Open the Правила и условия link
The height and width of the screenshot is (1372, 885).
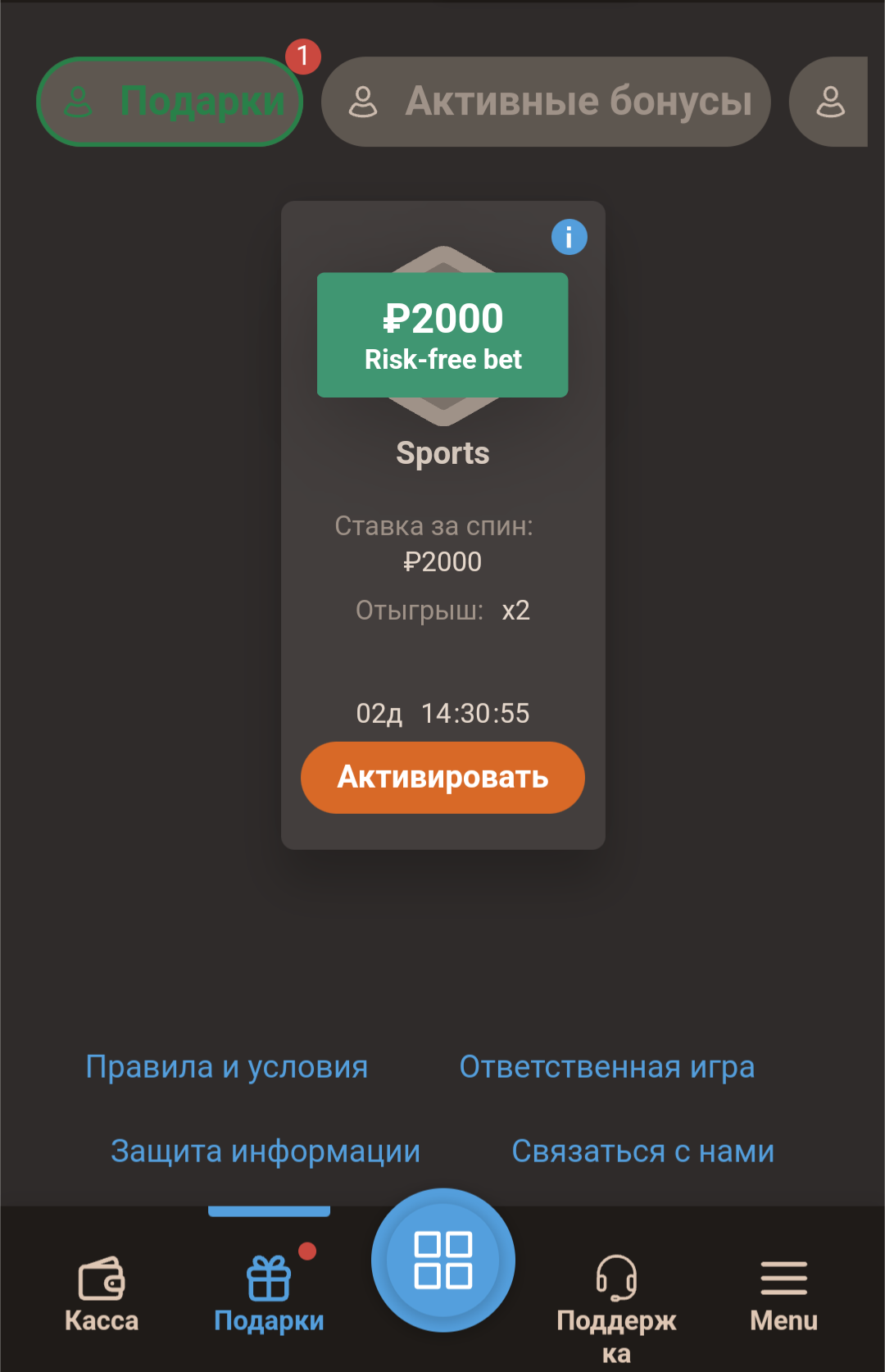[x=227, y=1067]
